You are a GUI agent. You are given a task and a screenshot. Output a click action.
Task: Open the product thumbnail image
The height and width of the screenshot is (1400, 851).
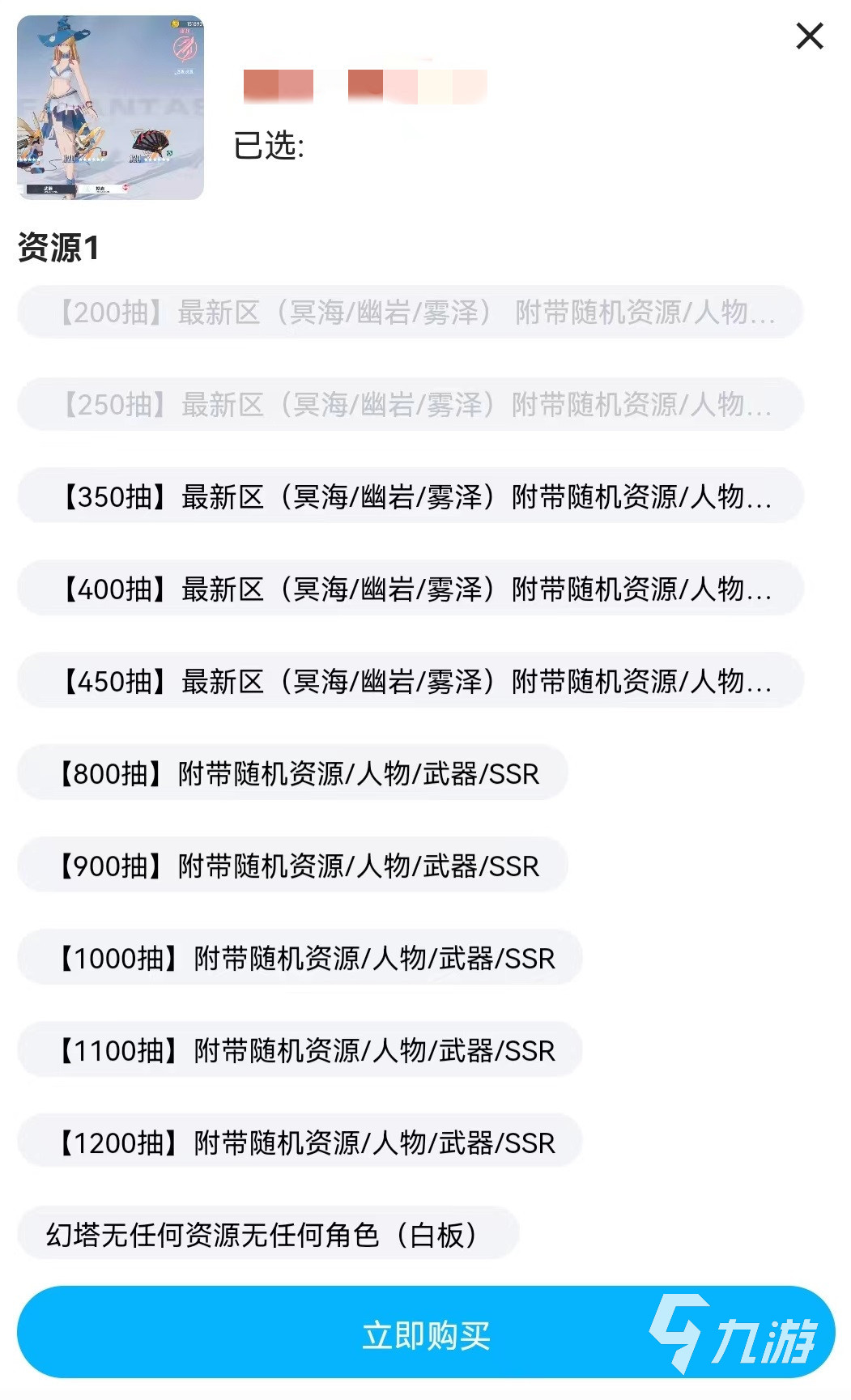point(110,107)
